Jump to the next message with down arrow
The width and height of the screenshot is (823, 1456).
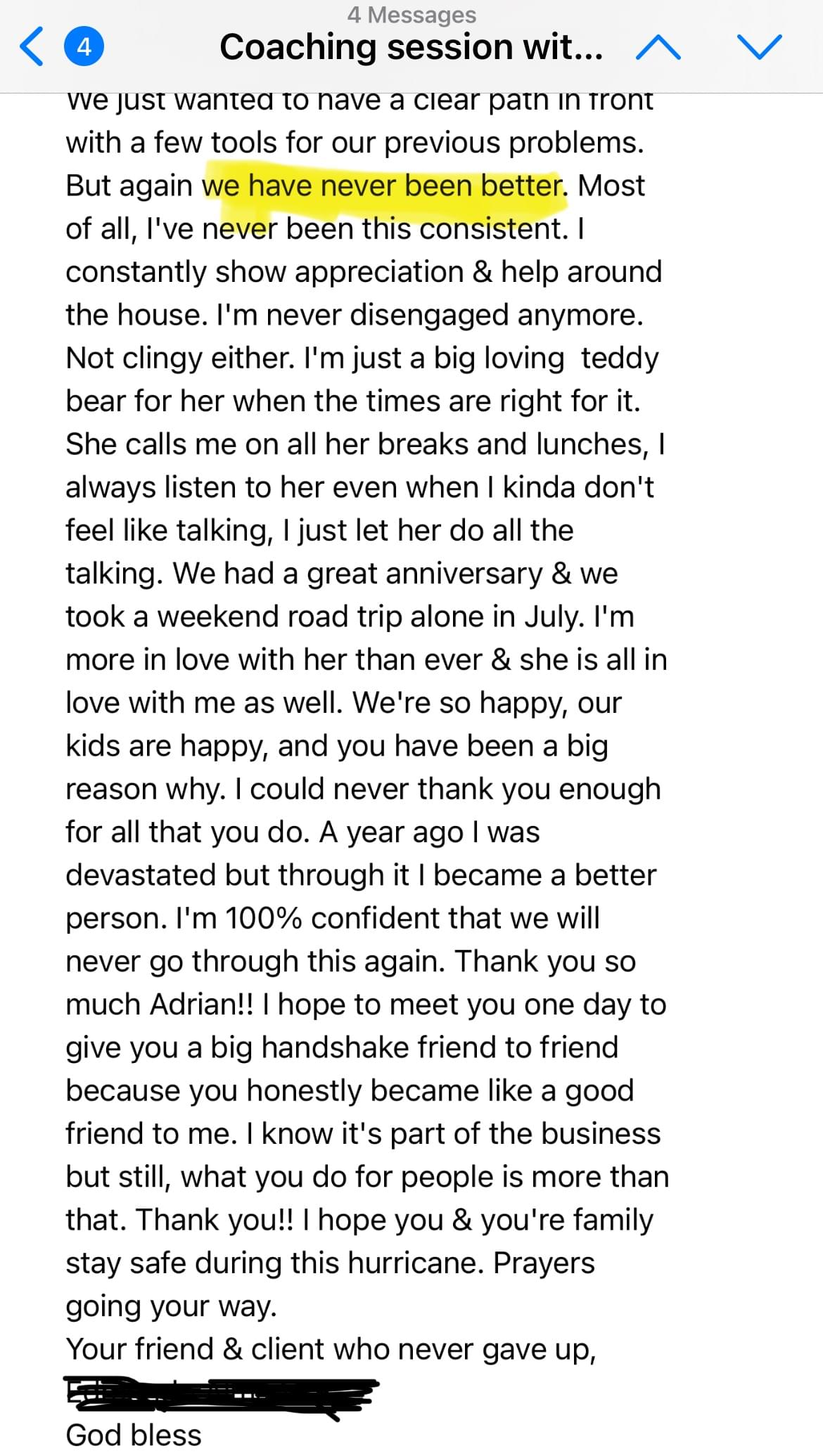(760, 47)
